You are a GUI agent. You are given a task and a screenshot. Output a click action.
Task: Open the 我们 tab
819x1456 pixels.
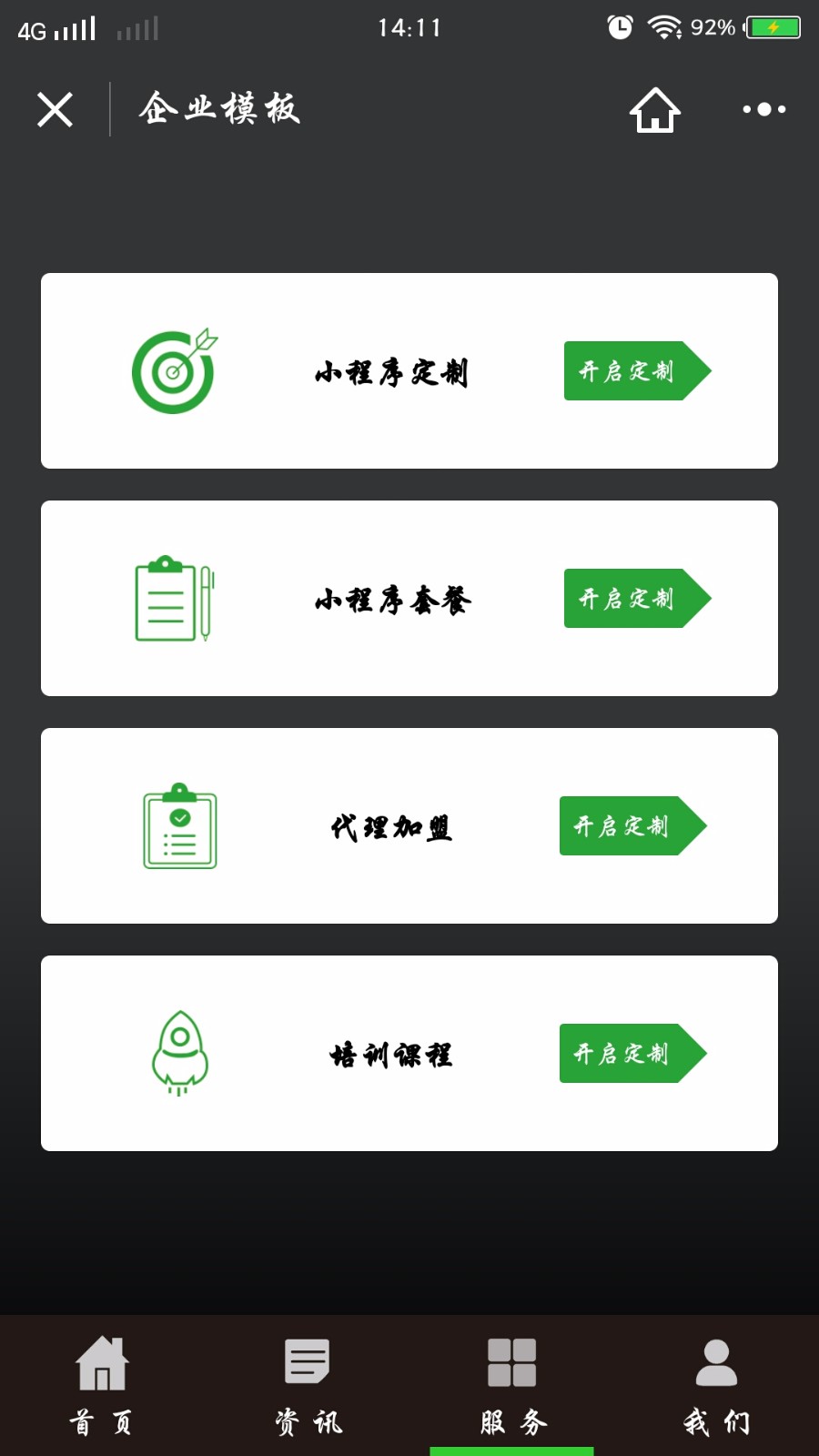pos(717,1385)
